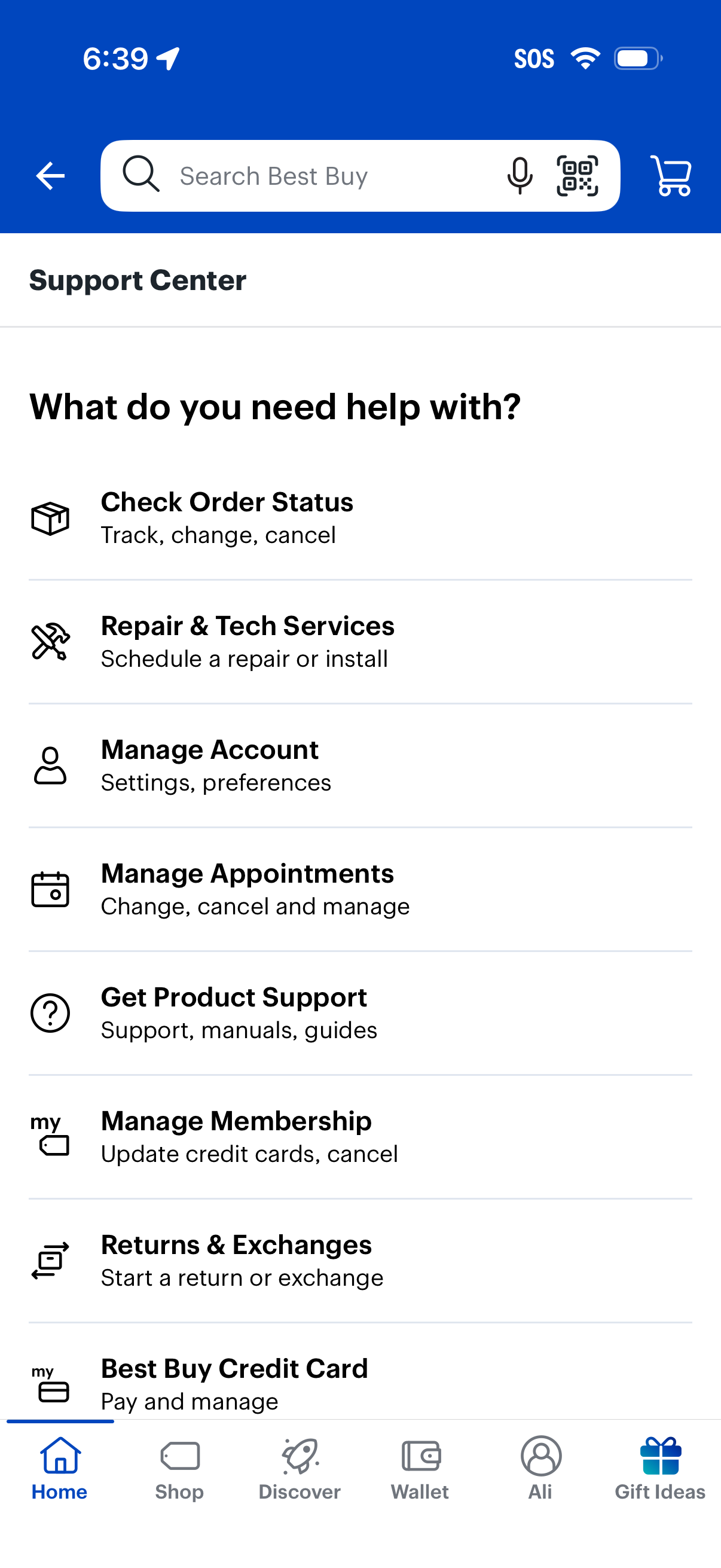Open the QR code scanner
721x1568 pixels.
pyautogui.click(x=577, y=175)
